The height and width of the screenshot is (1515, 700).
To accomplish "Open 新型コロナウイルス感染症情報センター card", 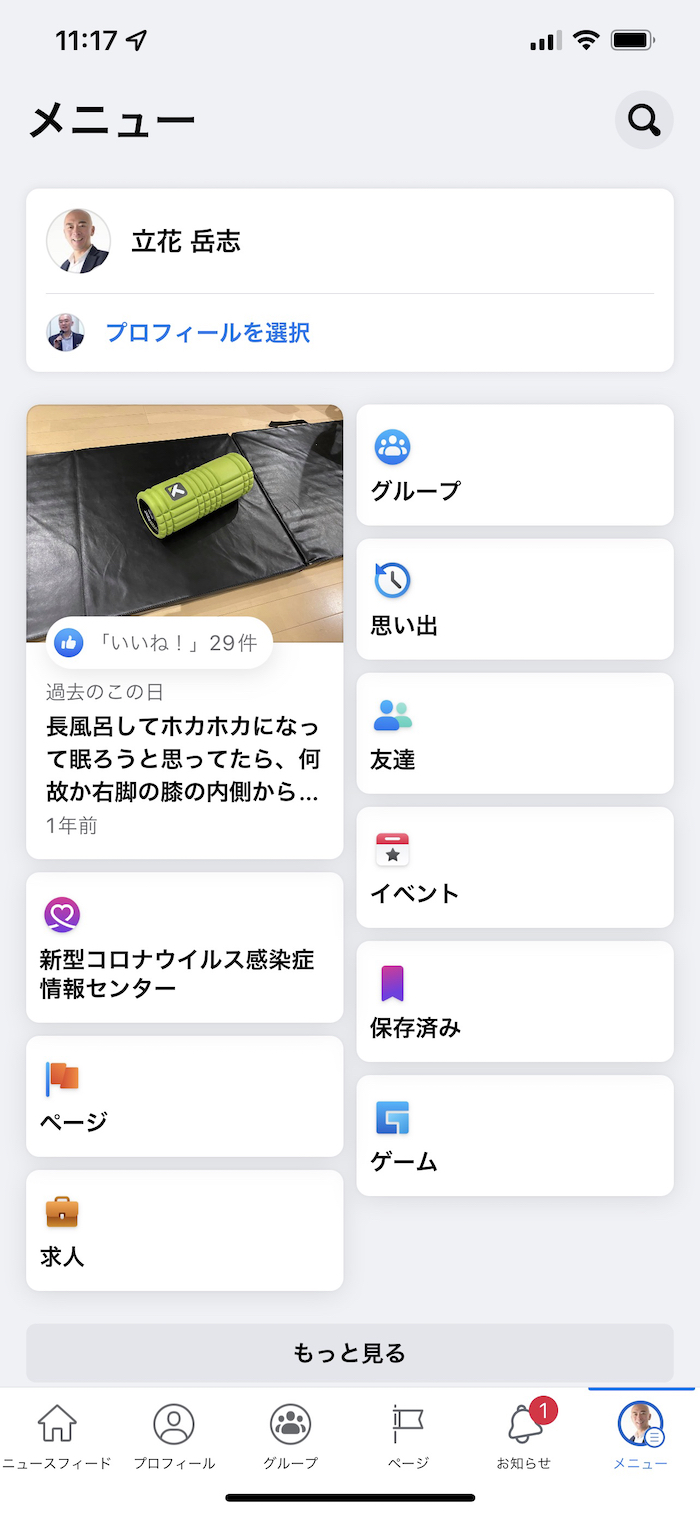I will click(x=184, y=947).
